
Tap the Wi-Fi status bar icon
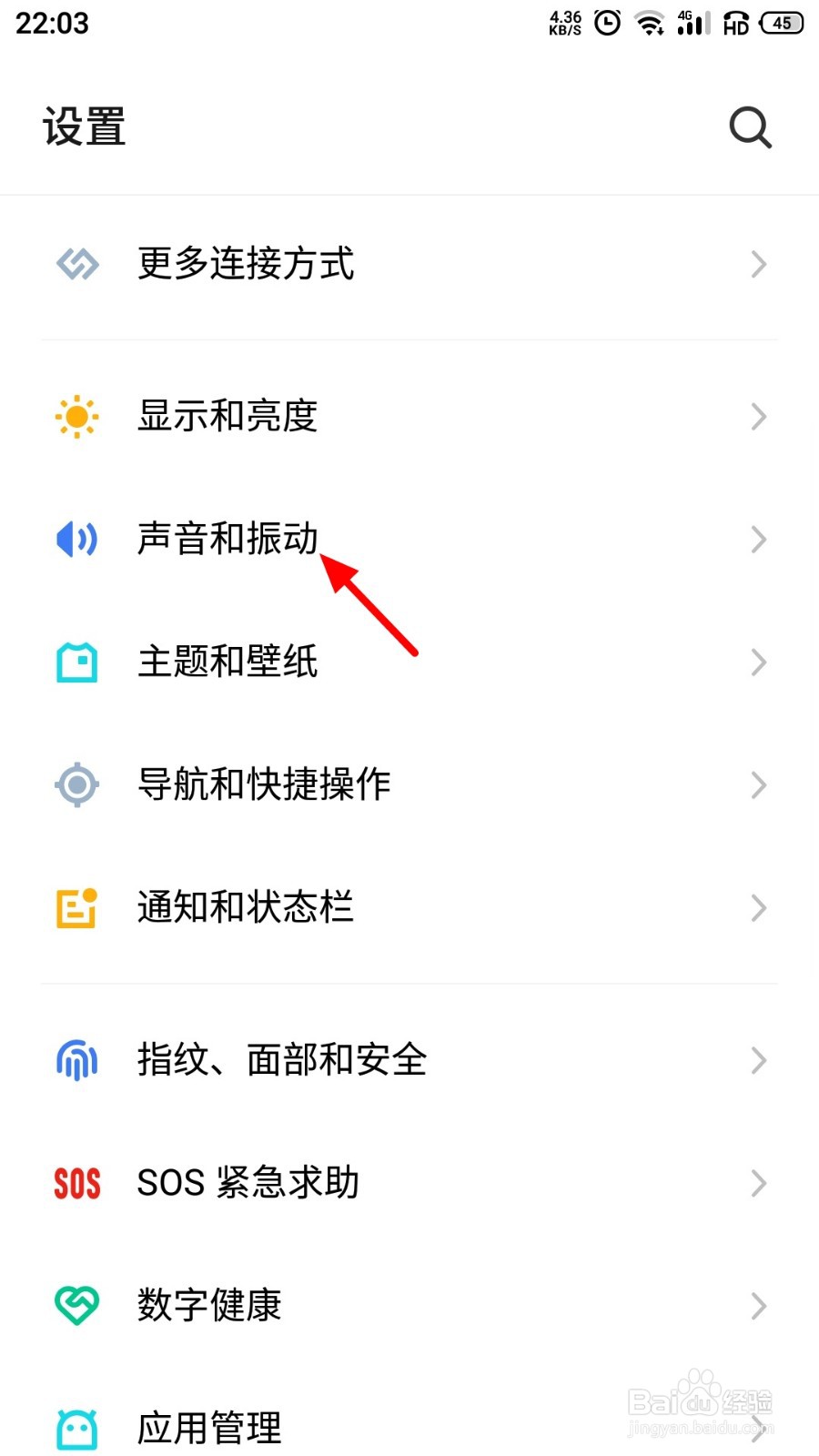tap(649, 23)
